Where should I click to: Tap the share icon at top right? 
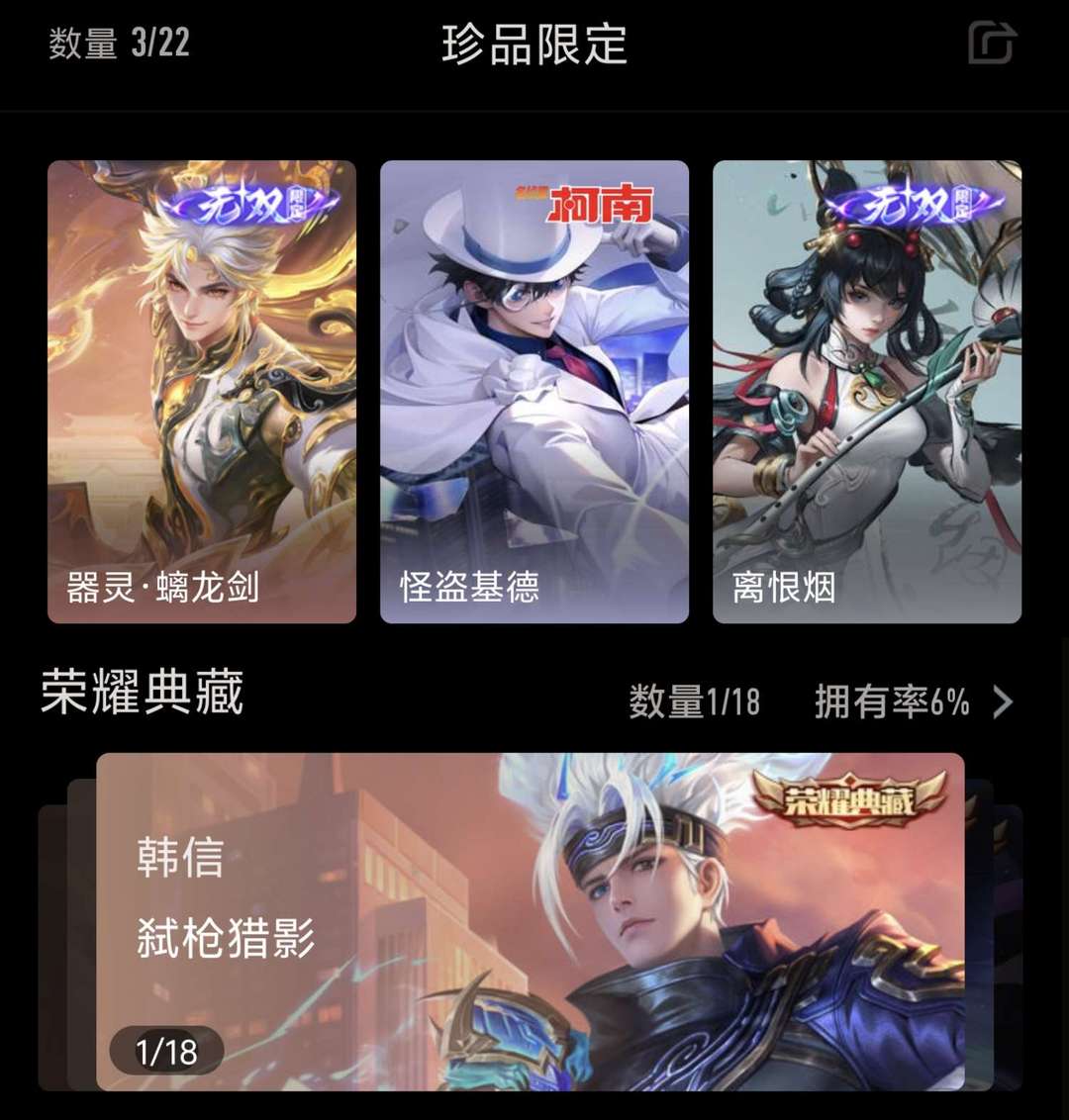(991, 43)
